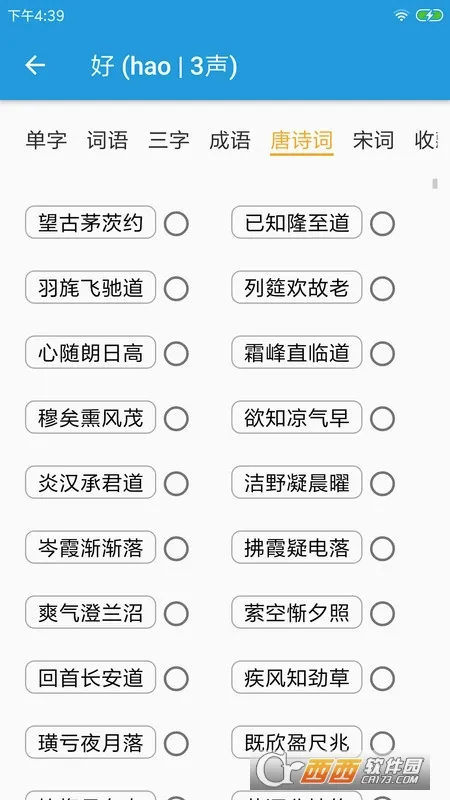The image size is (450, 800).
Task: Switch to the 成语 tab
Action: (230, 140)
